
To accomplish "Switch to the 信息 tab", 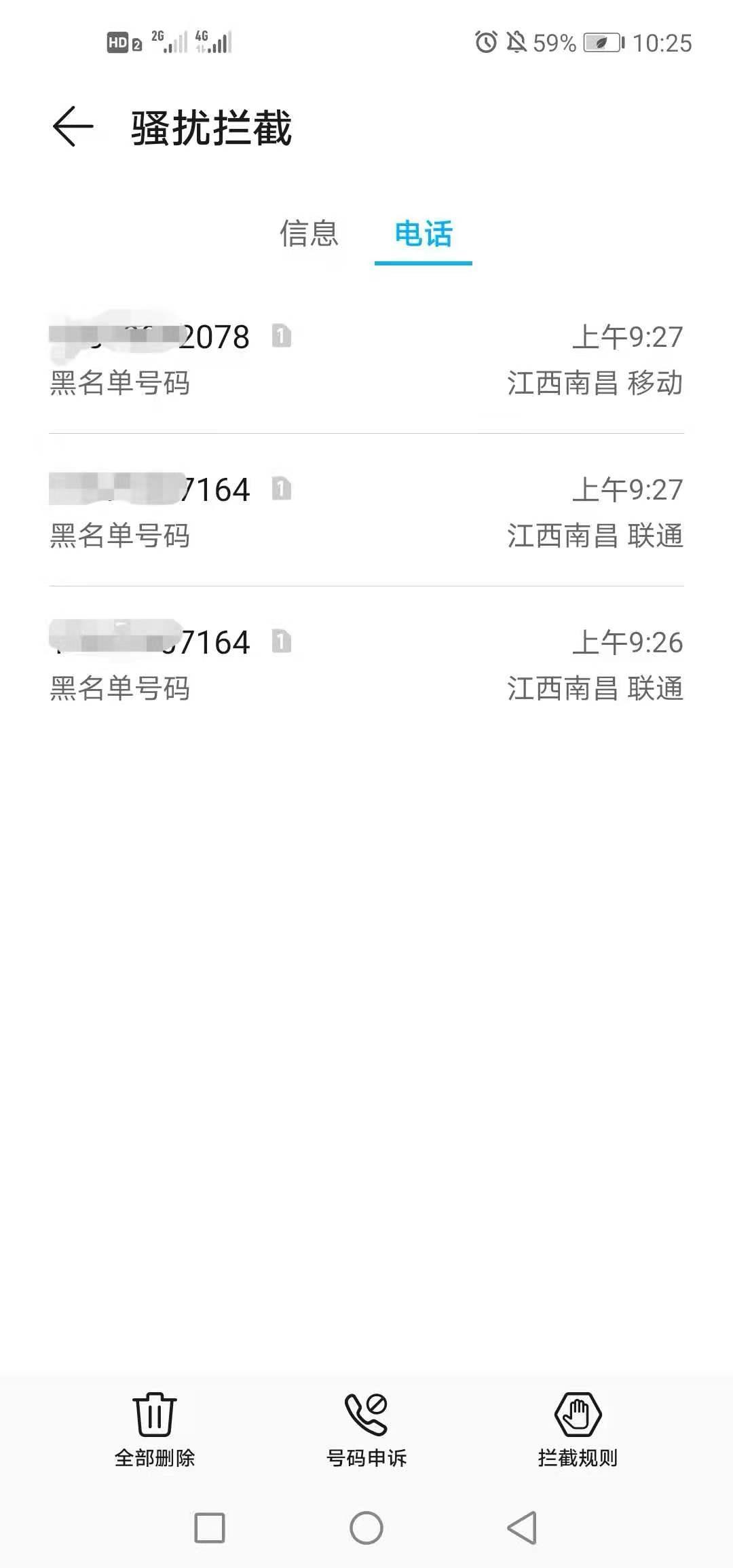I will pyautogui.click(x=309, y=234).
